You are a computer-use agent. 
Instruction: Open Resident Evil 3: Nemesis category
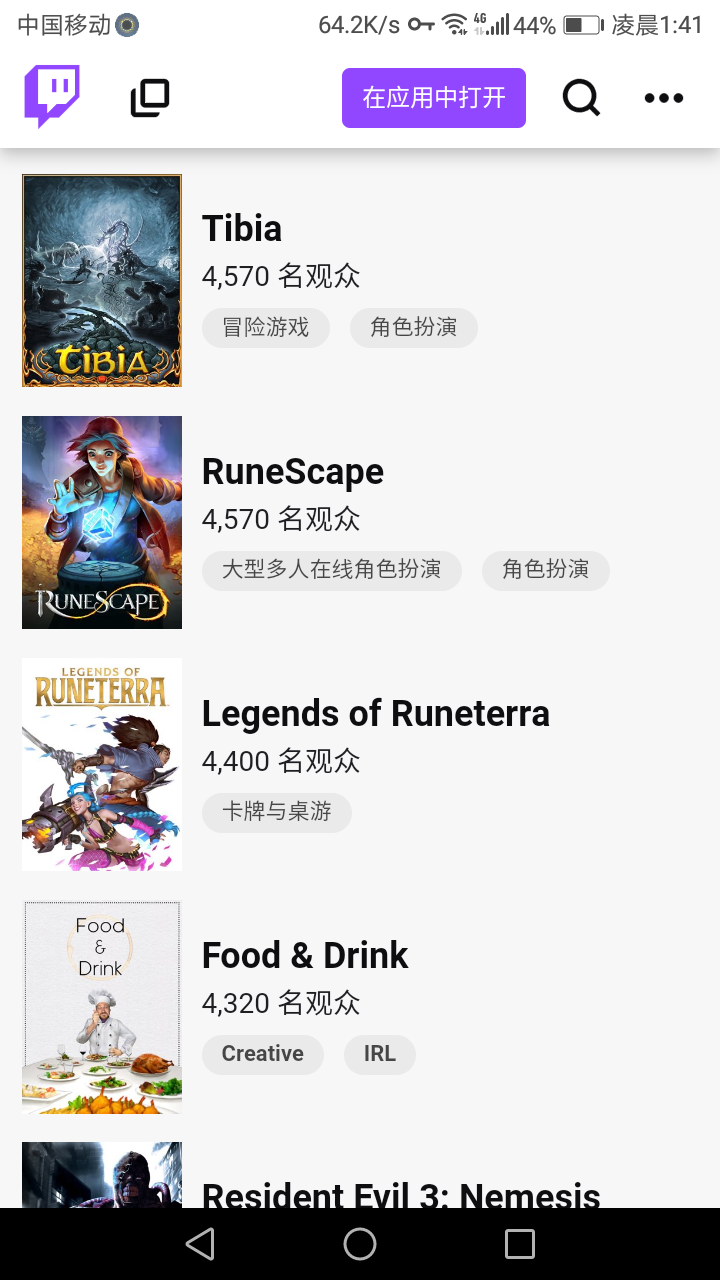pyautogui.click(x=401, y=1192)
